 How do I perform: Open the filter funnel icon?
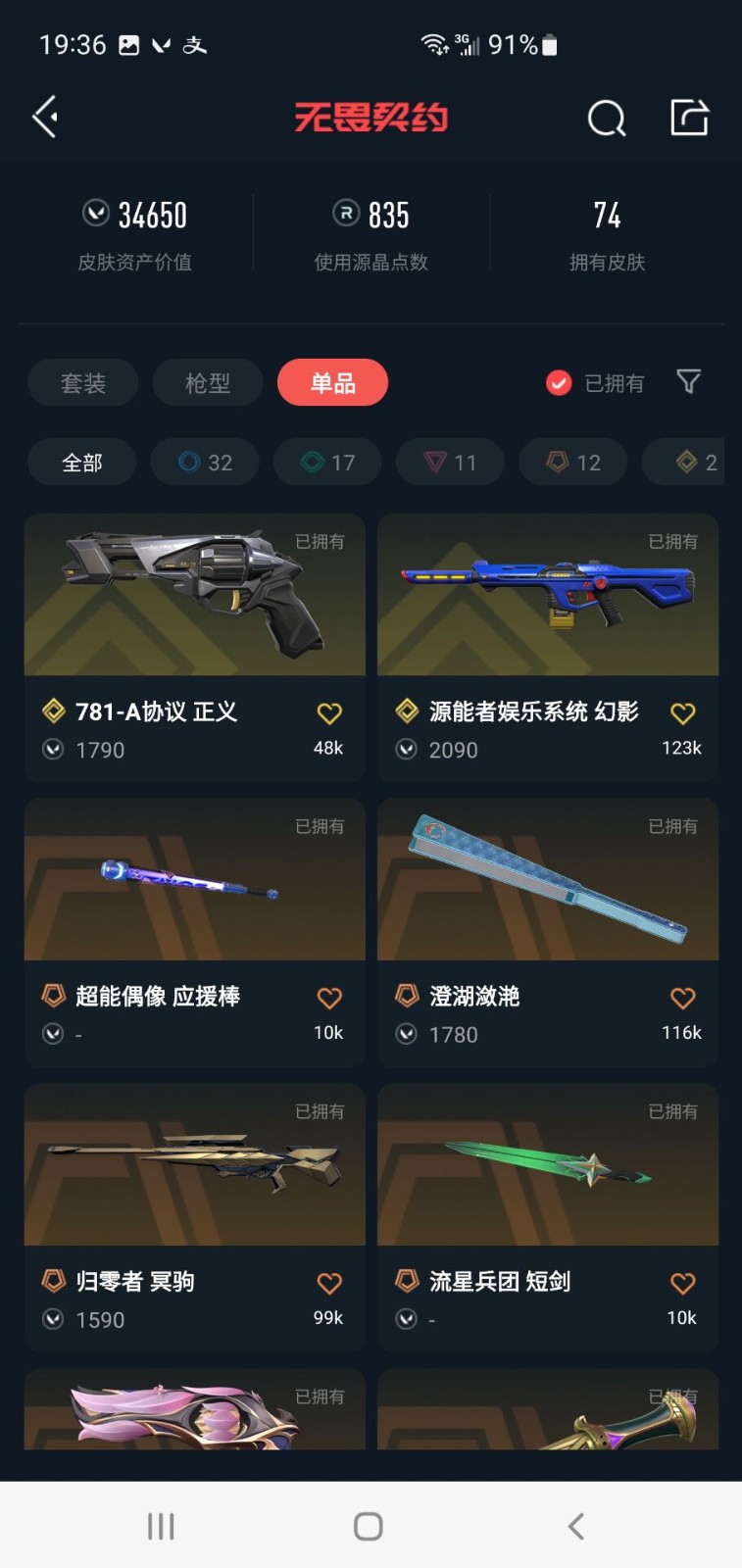(x=689, y=381)
